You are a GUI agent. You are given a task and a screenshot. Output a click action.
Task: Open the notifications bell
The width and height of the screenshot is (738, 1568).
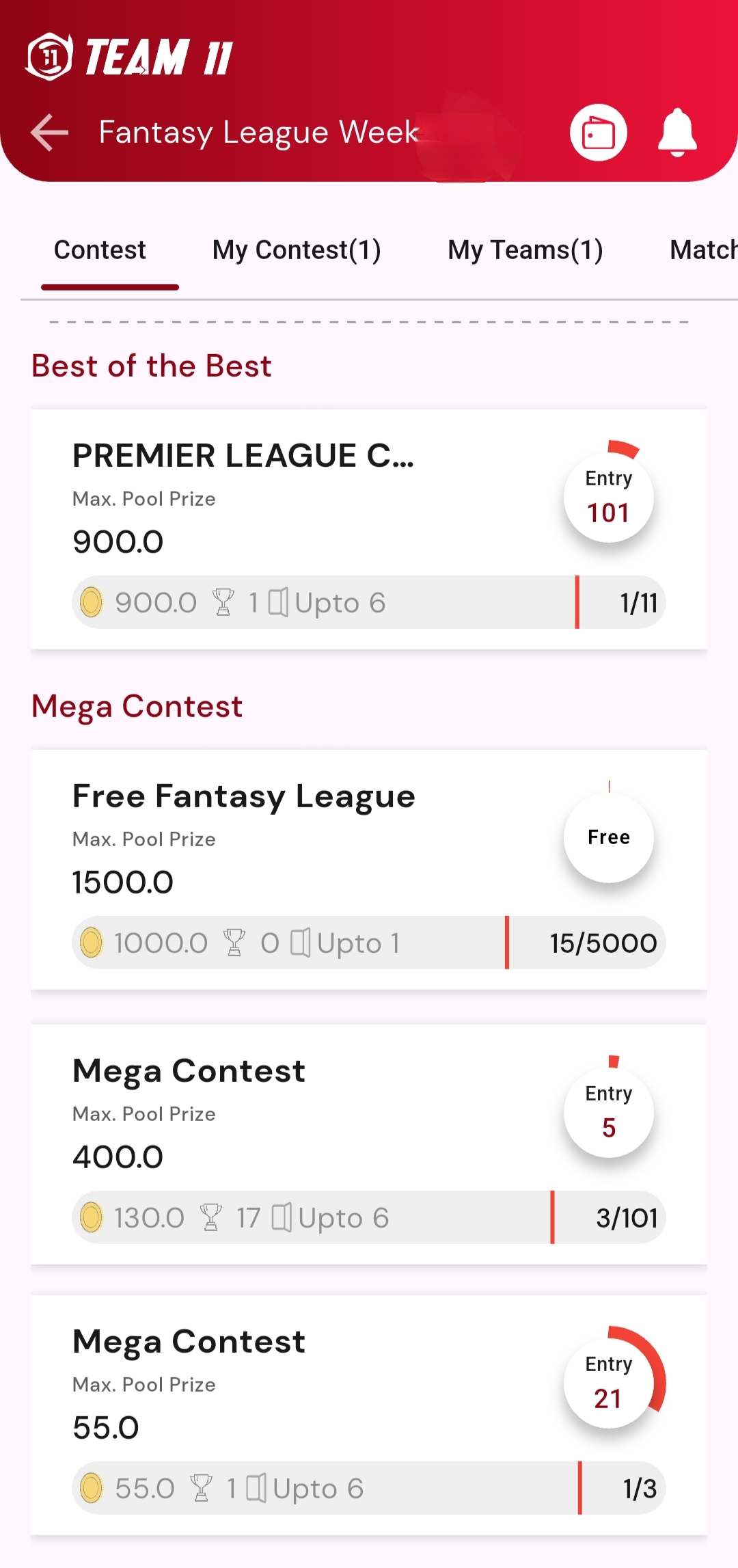coord(676,133)
